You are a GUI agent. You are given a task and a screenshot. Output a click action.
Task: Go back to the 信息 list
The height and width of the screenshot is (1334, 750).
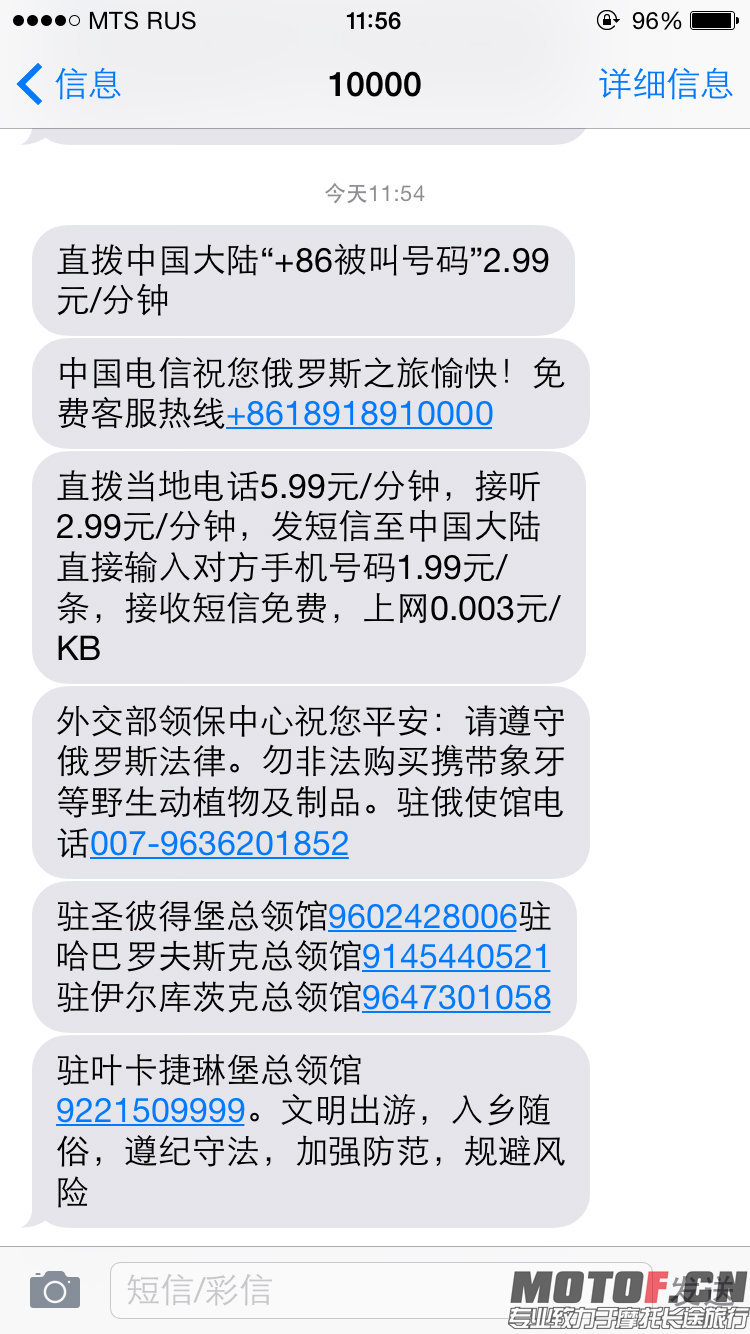point(70,84)
